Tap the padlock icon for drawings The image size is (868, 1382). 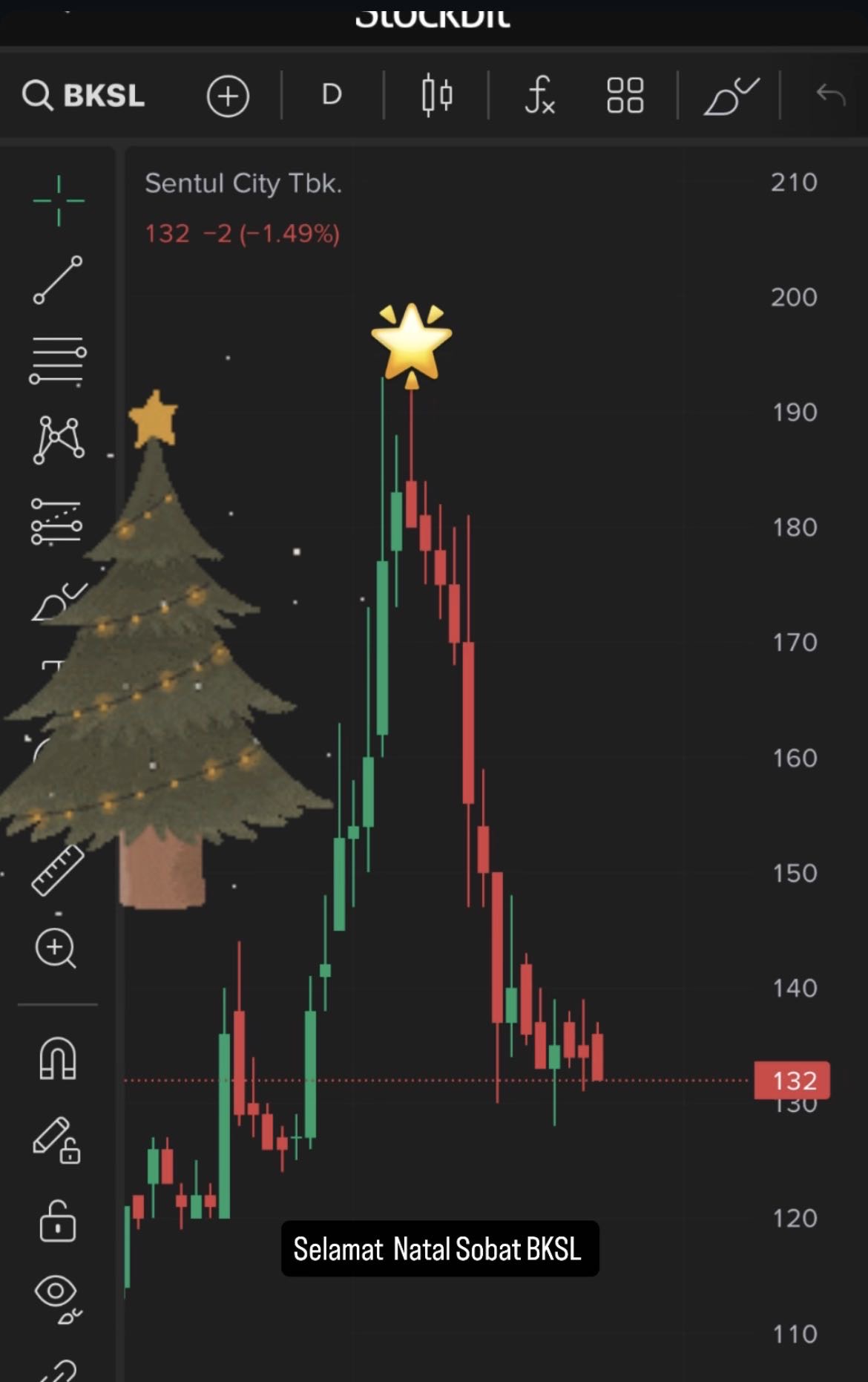coord(57,1221)
